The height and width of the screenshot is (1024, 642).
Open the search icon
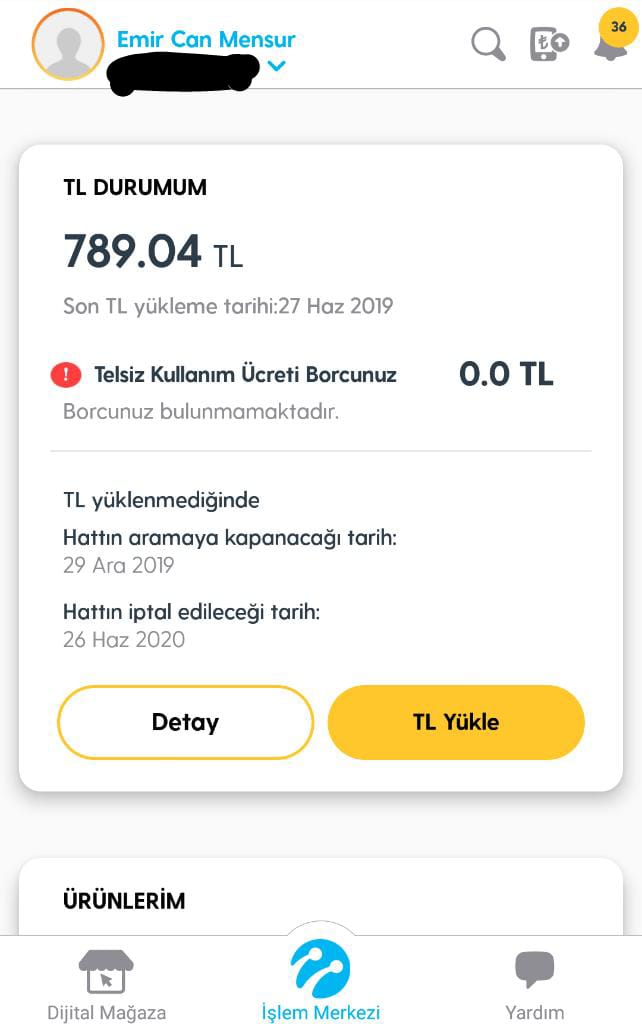488,44
